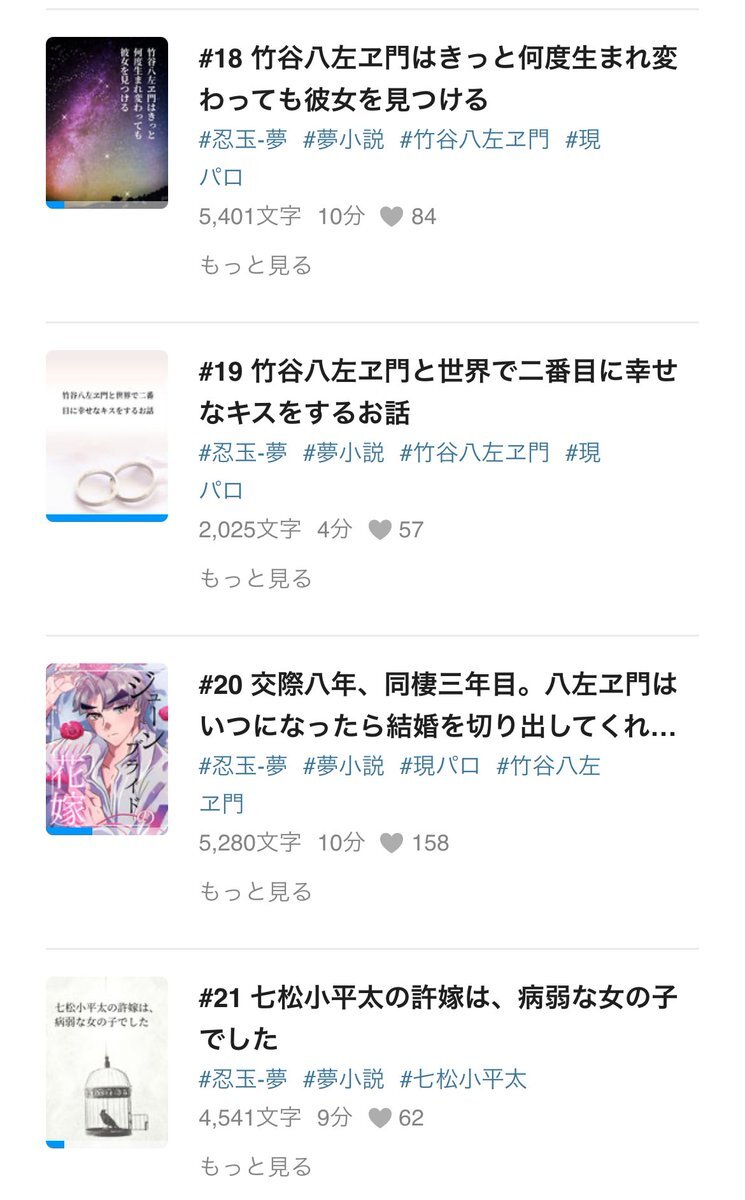
Task: Select #夢小説 tag under novel #19
Action: (343, 452)
